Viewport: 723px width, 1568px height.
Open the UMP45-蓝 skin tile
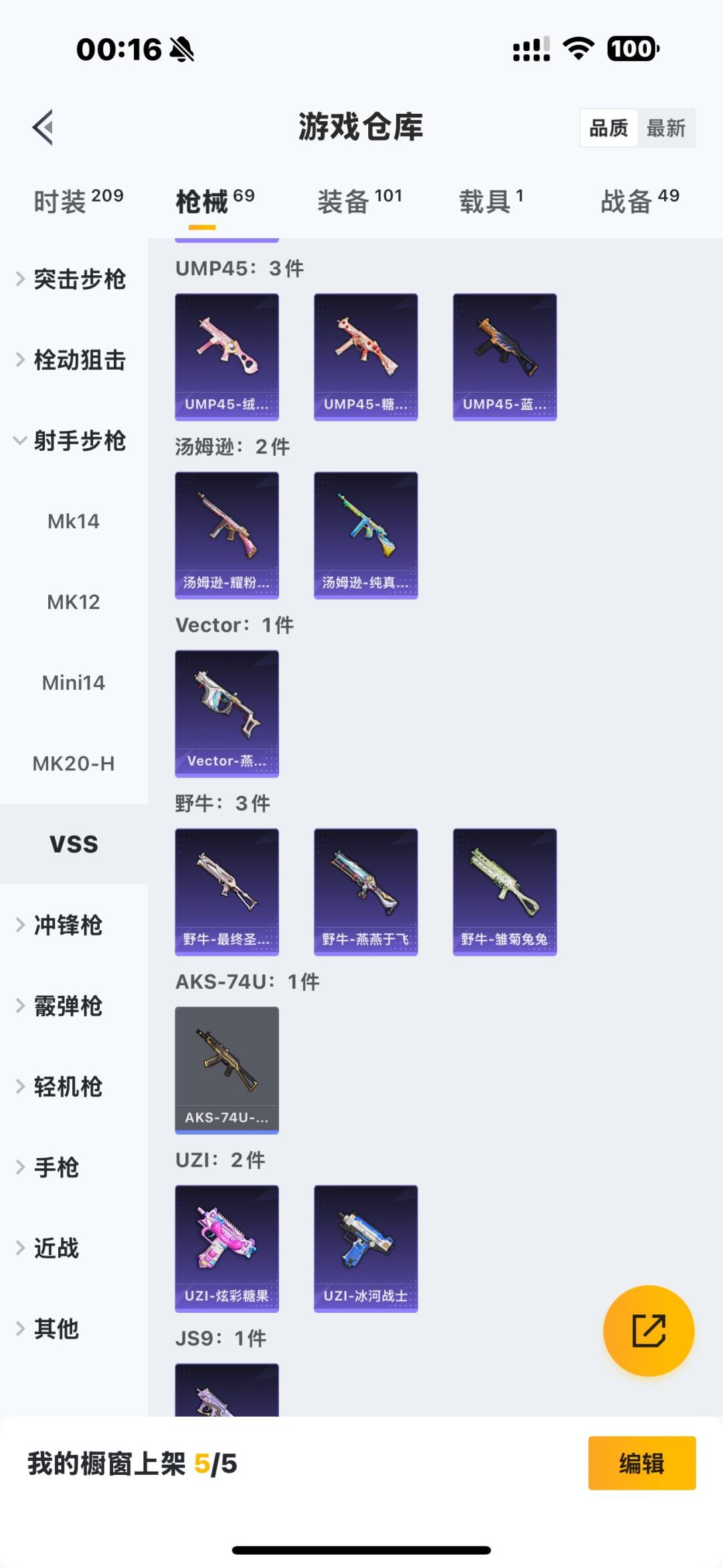505,356
